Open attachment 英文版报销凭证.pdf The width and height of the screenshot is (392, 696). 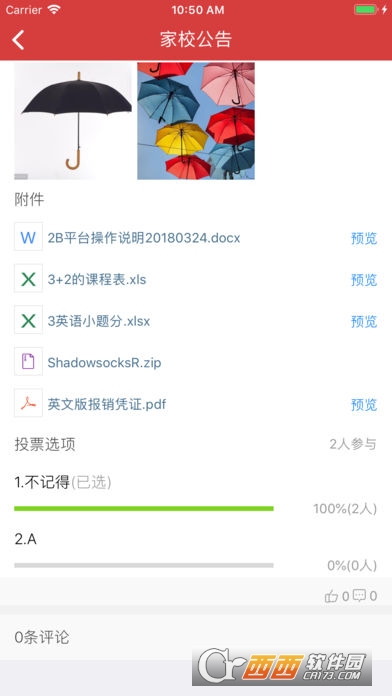(107, 404)
